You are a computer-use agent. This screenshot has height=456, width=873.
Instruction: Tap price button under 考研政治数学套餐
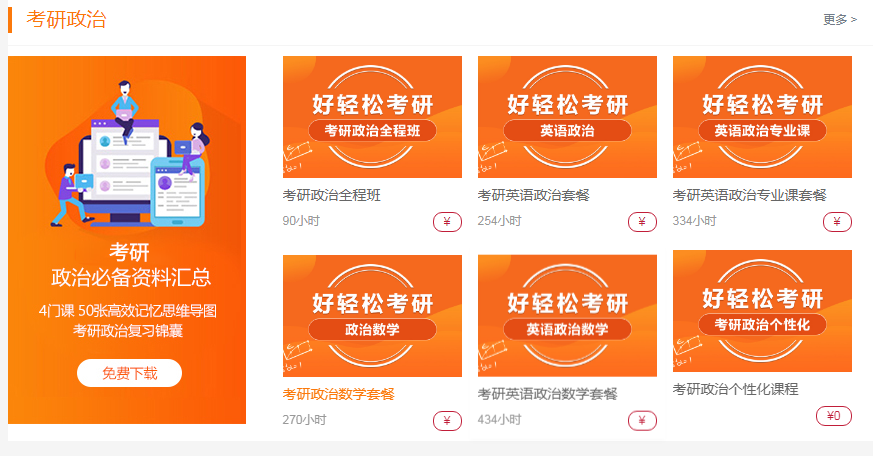pyautogui.click(x=447, y=421)
